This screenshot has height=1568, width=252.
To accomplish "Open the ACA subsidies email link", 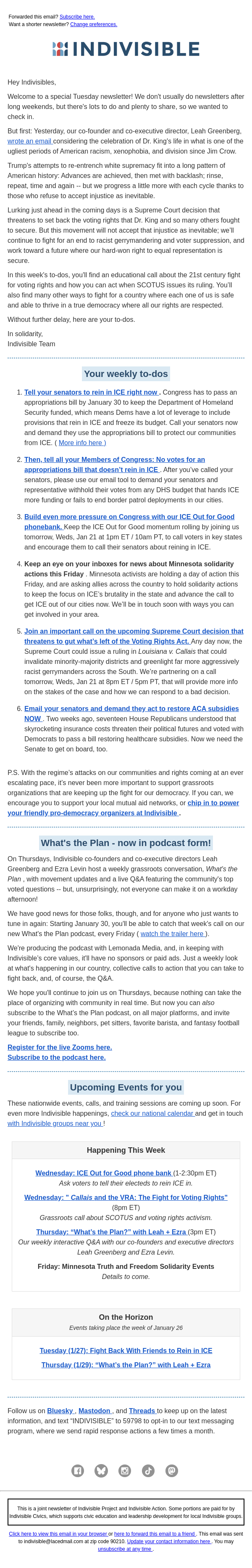I will pyautogui.click(x=131, y=708).
